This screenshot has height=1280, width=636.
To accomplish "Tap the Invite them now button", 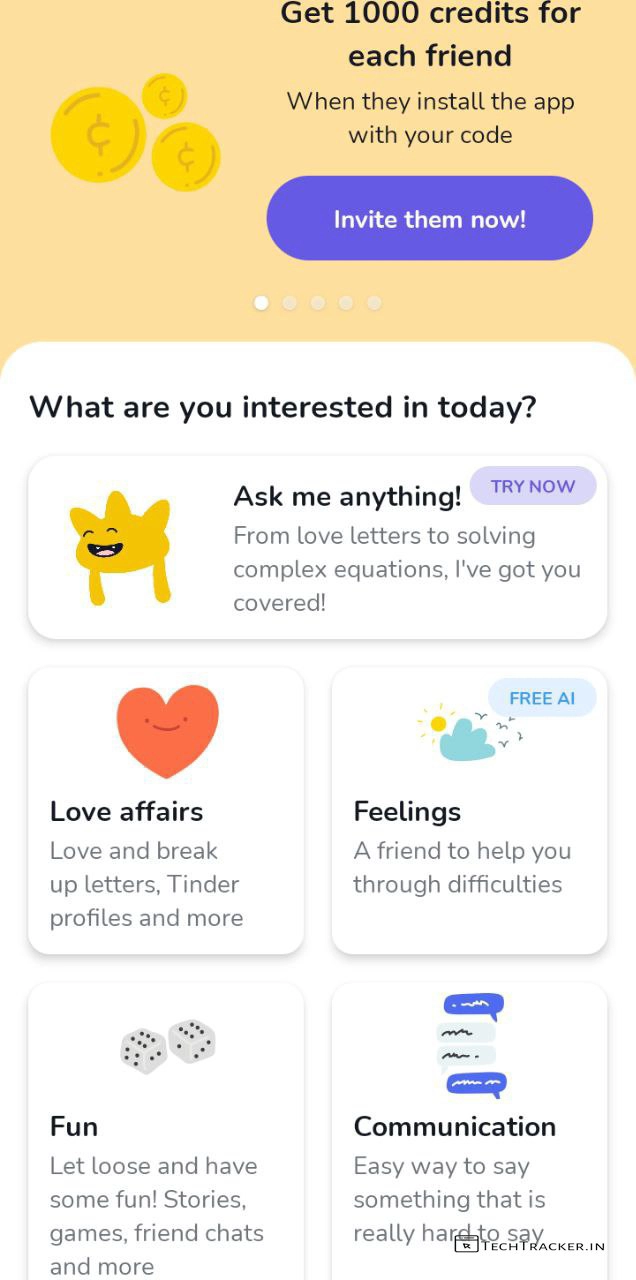I will 429,219.
